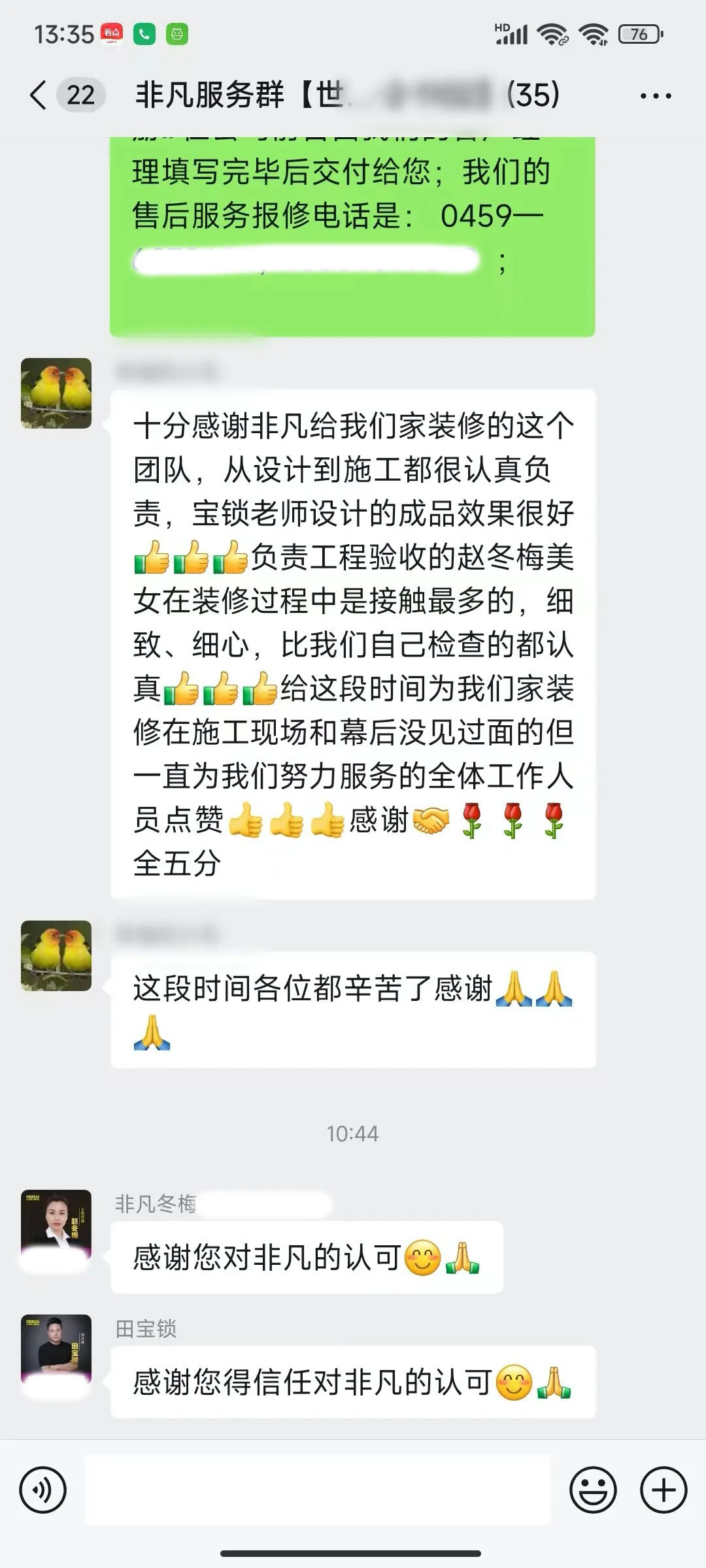Open the group chat overflow menu
The height and width of the screenshot is (1568, 706).
pyautogui.click(x=655, y=96)
